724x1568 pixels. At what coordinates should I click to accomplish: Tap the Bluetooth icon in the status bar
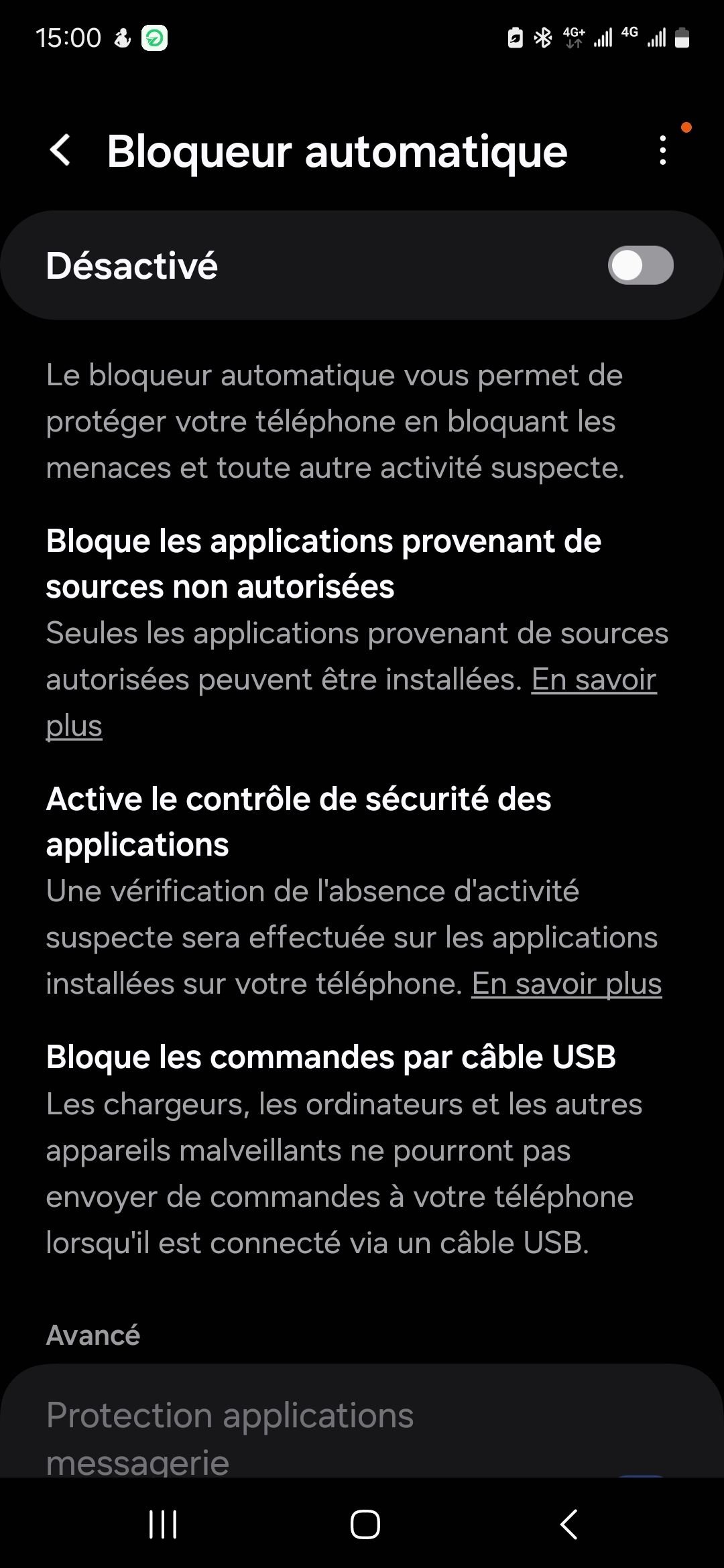click(544, 37)
